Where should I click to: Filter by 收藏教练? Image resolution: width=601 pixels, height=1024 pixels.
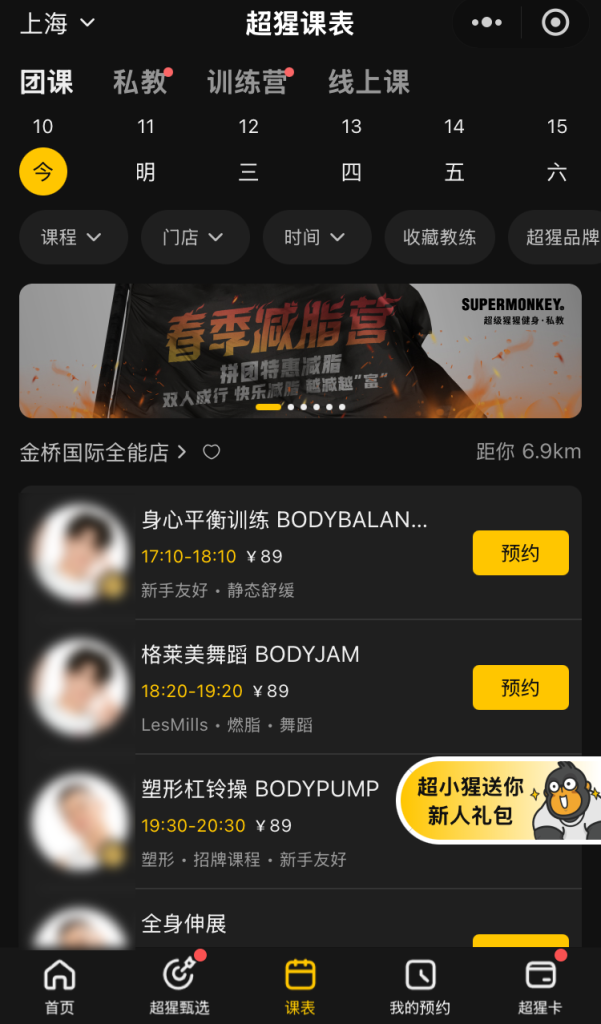[440, 237]
